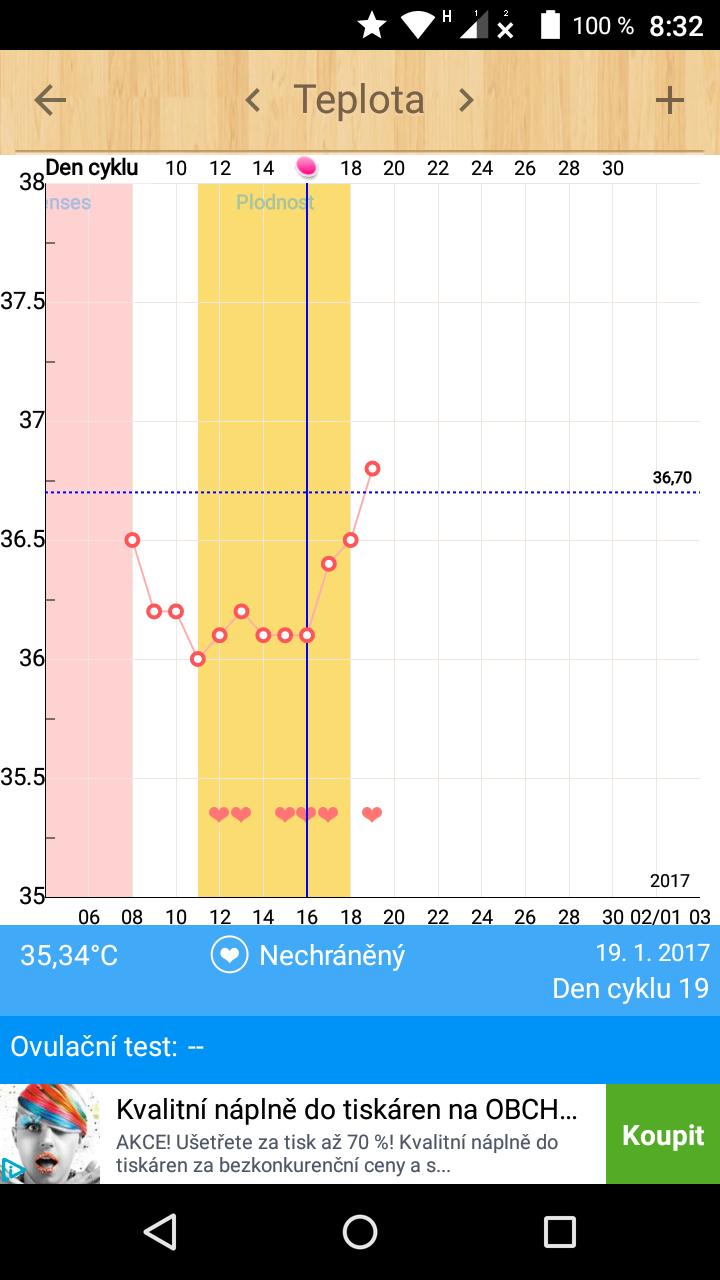Select the 36.8 temperature point on the chart
The image size is (720, 1280).
pyautogui.click(x=372, y=468)
